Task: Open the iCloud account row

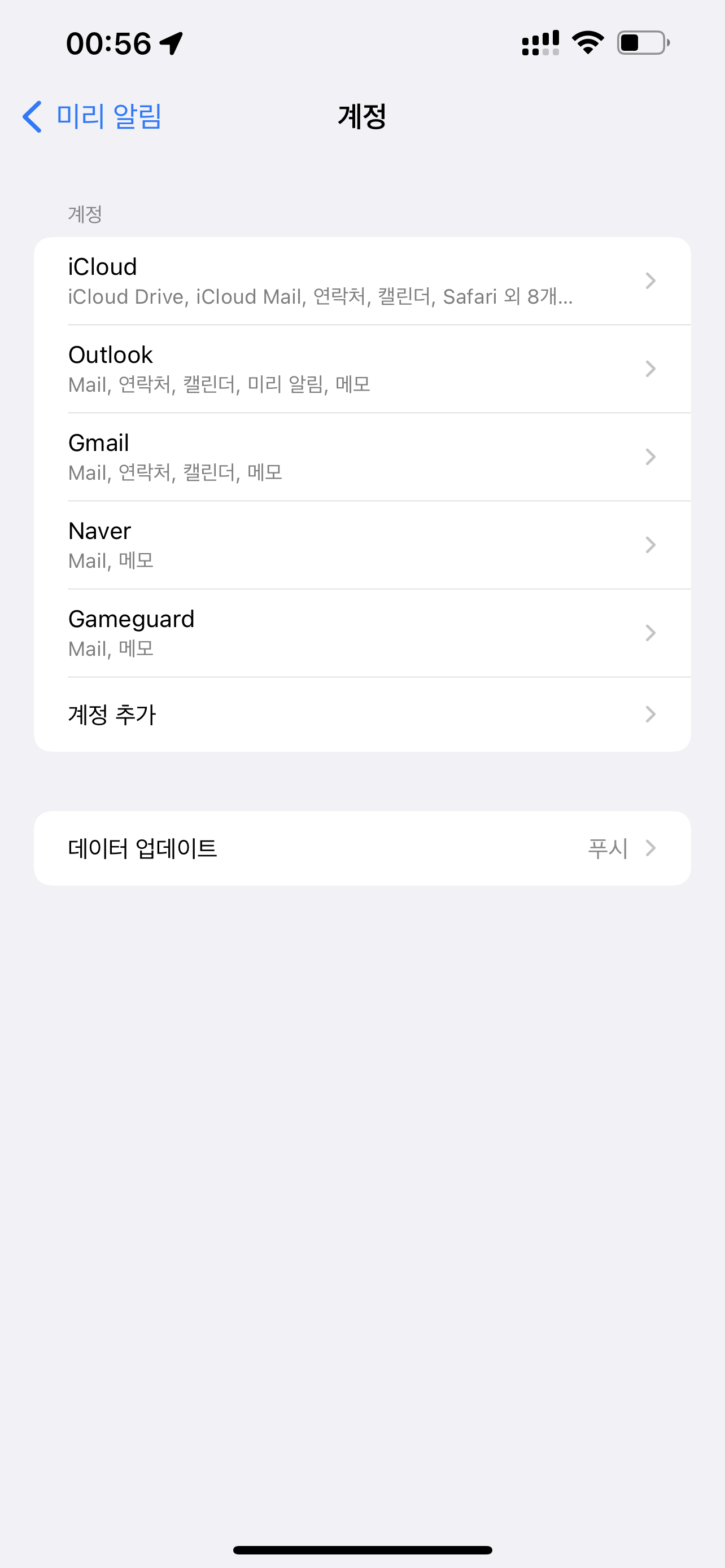Action: click(x=361, y=281)
